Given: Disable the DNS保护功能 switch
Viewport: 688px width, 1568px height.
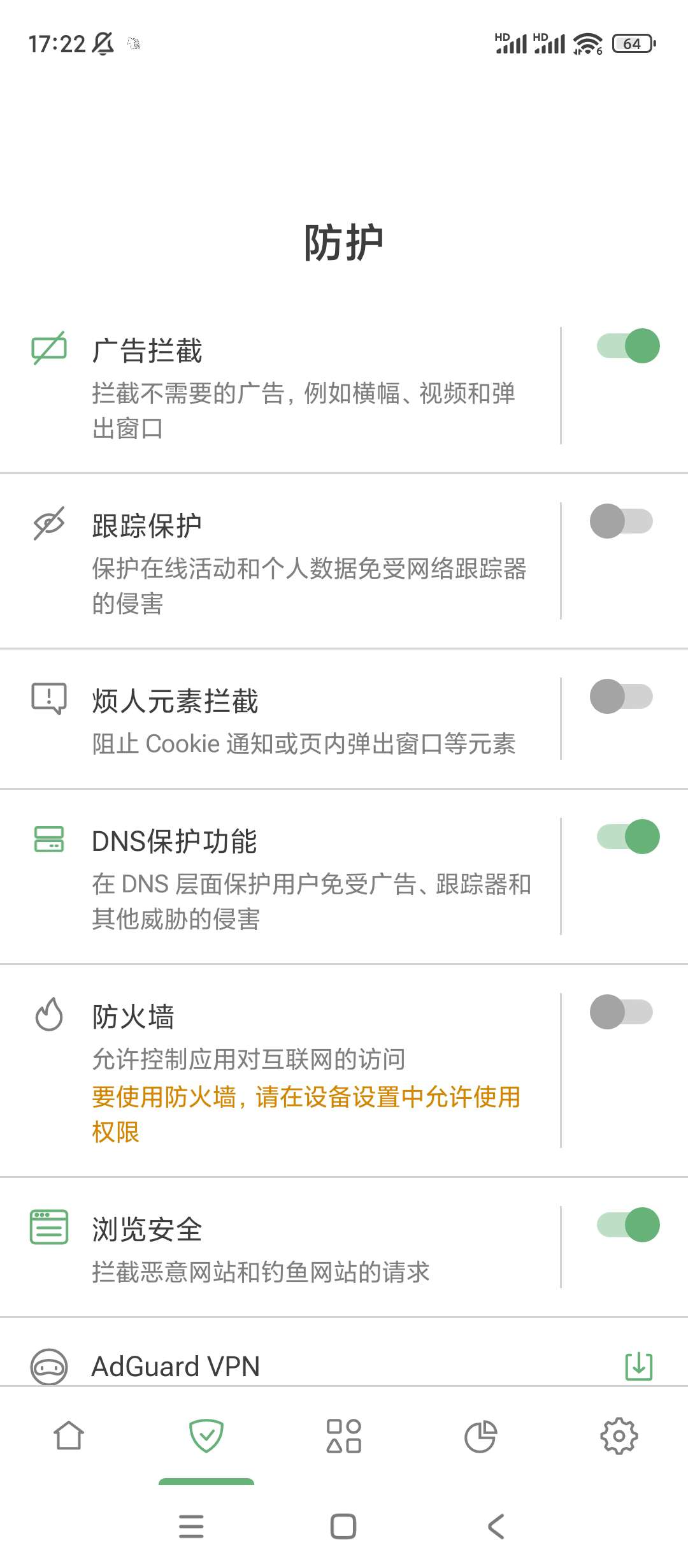Looking at the screenshot, I should [x=627, y=837].
